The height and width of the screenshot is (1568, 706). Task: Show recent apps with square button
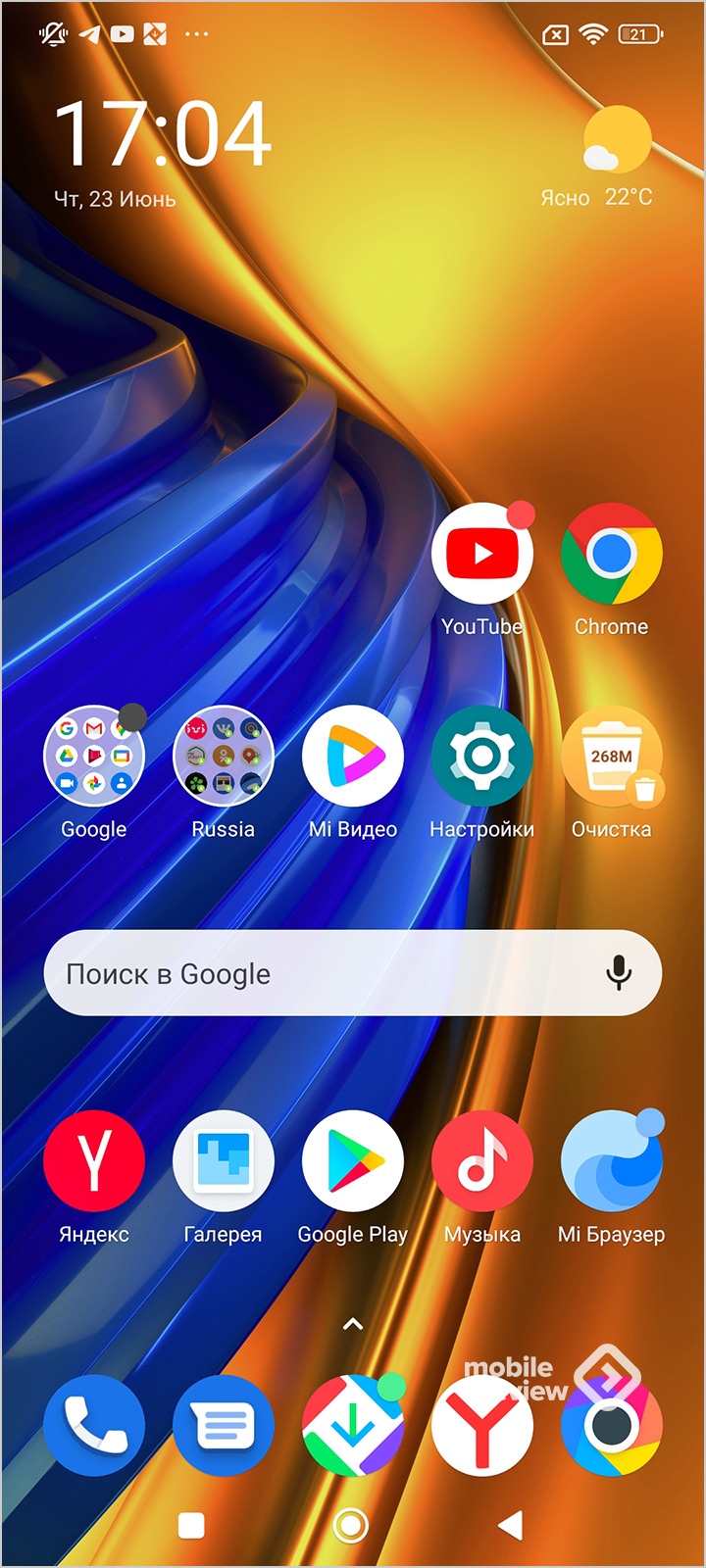(x=191, y=1525)
